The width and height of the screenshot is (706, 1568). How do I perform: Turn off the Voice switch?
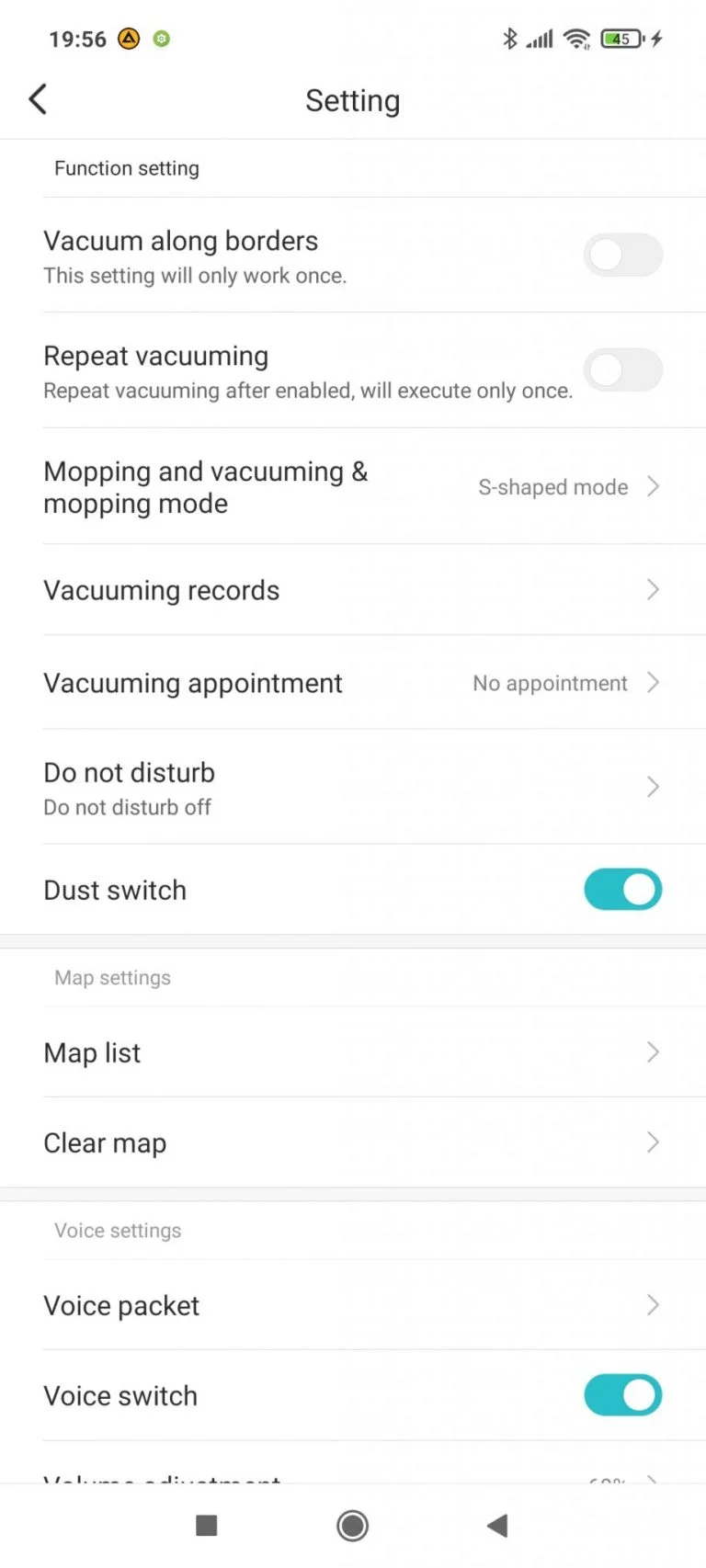(623, 1394)
